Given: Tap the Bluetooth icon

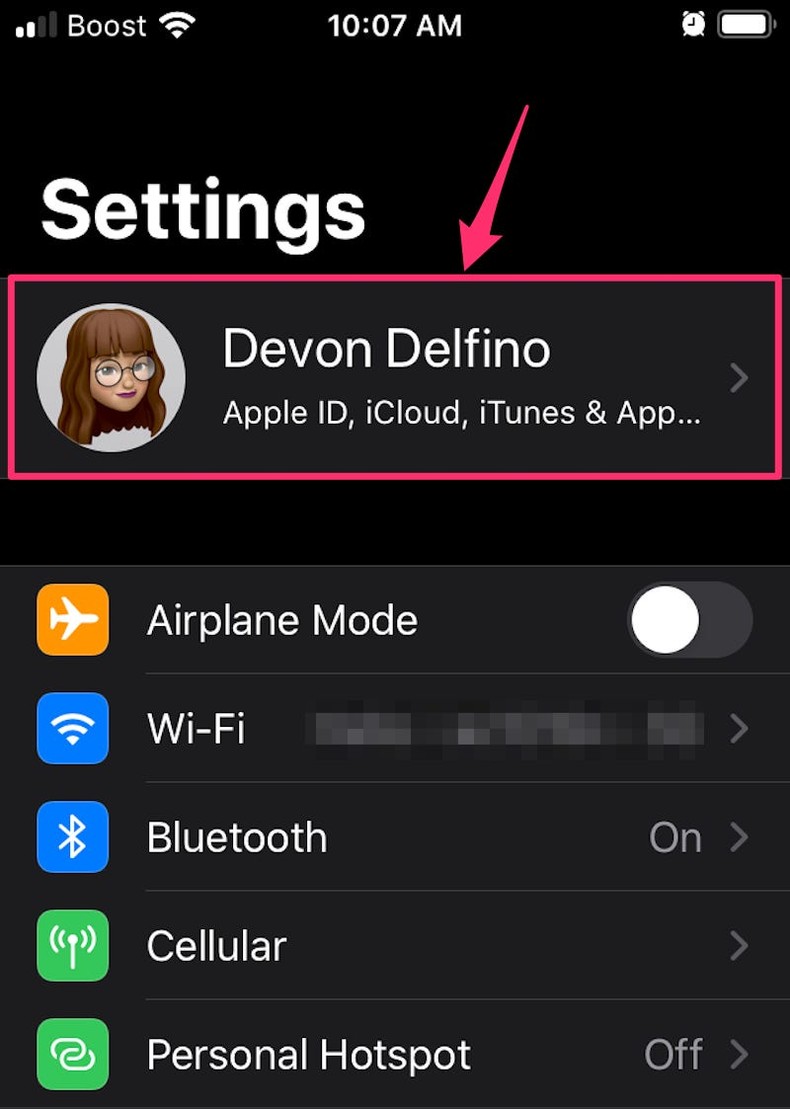Looking at the screenshot, I should [x=72, y=837].
